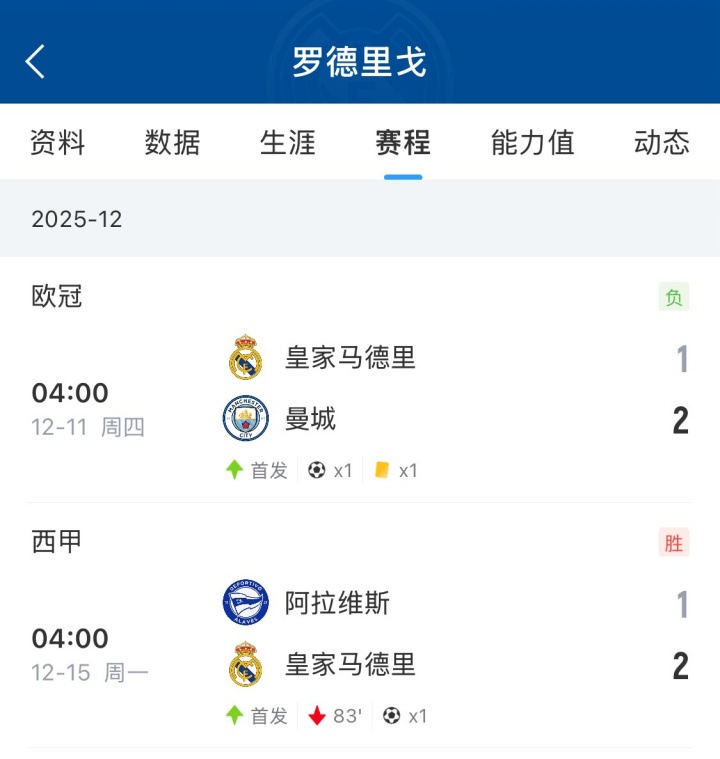
Task: Switch to the 动态 tab
Action: [x=661, y=143]
